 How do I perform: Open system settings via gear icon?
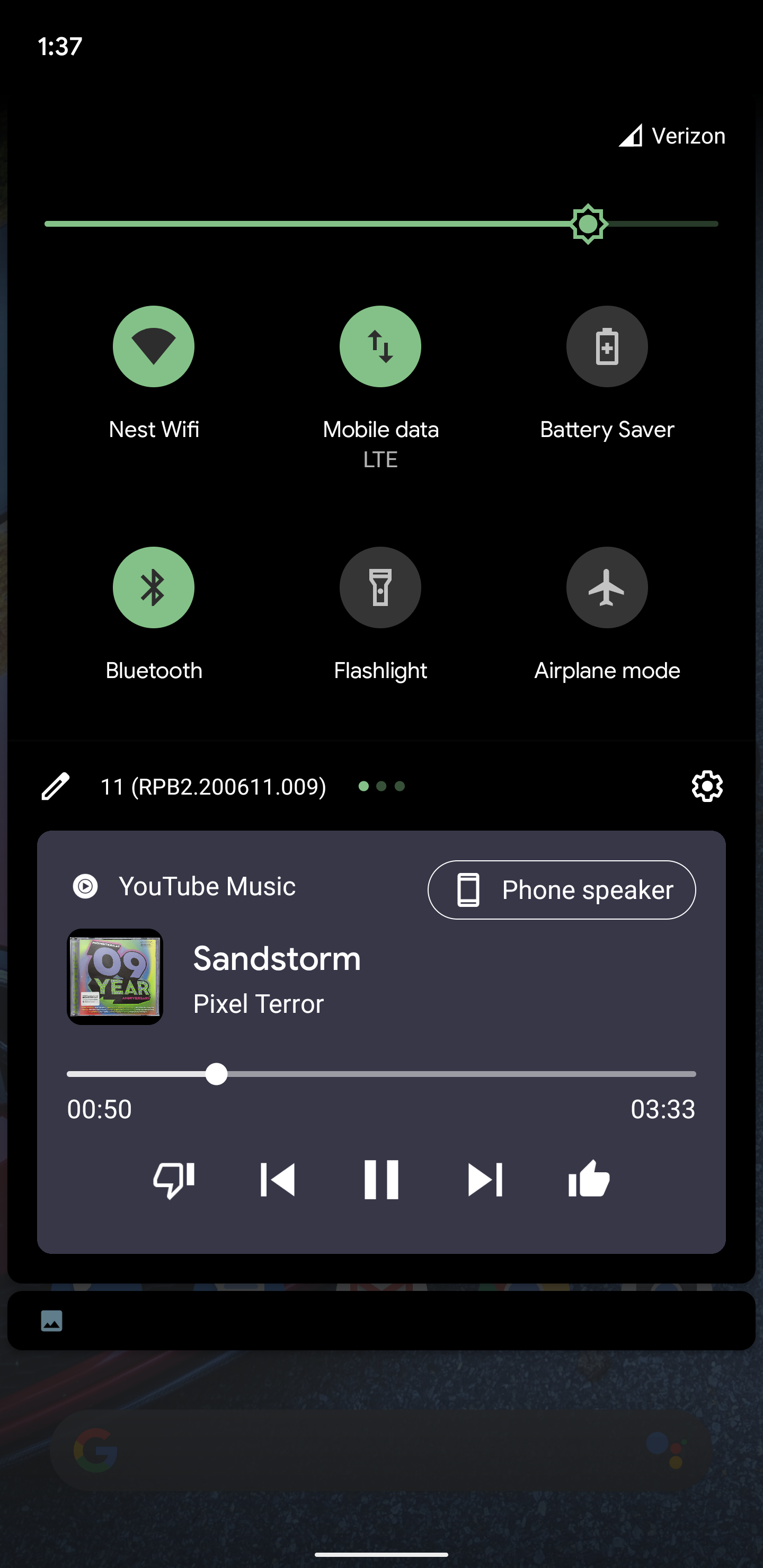(707, 787)
